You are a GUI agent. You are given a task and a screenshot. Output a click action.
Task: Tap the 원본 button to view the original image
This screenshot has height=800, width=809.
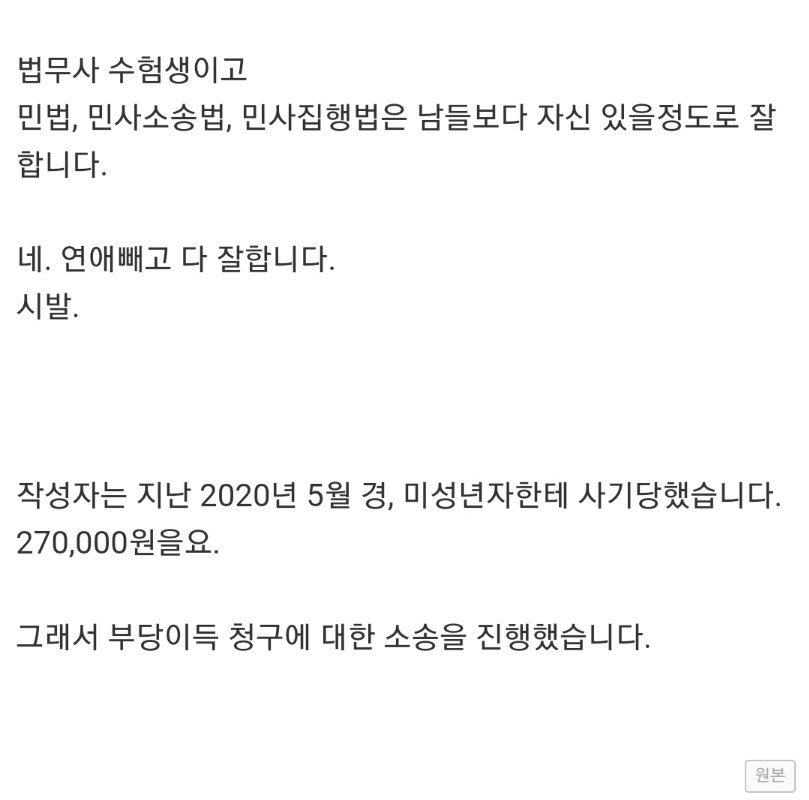(769, 774)
